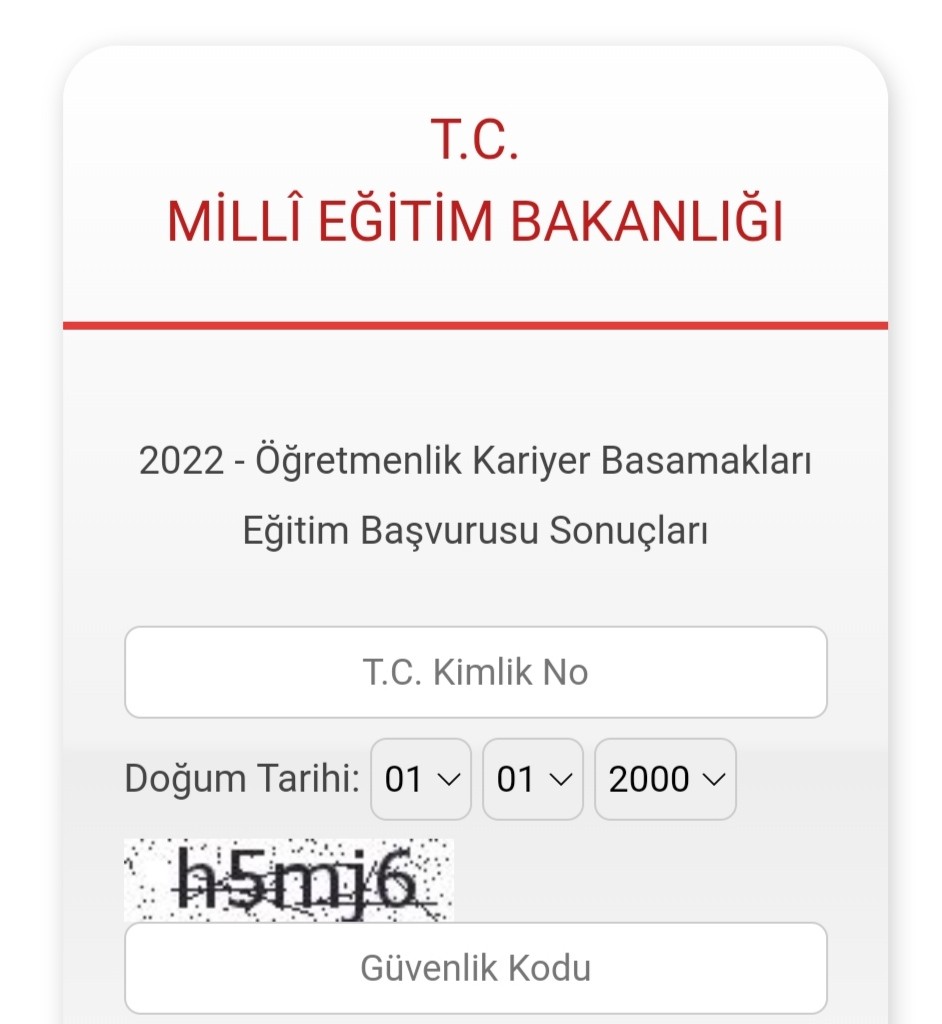Open the birth day dropdown
Screen dimensions: 942x1024
[420, 779]
